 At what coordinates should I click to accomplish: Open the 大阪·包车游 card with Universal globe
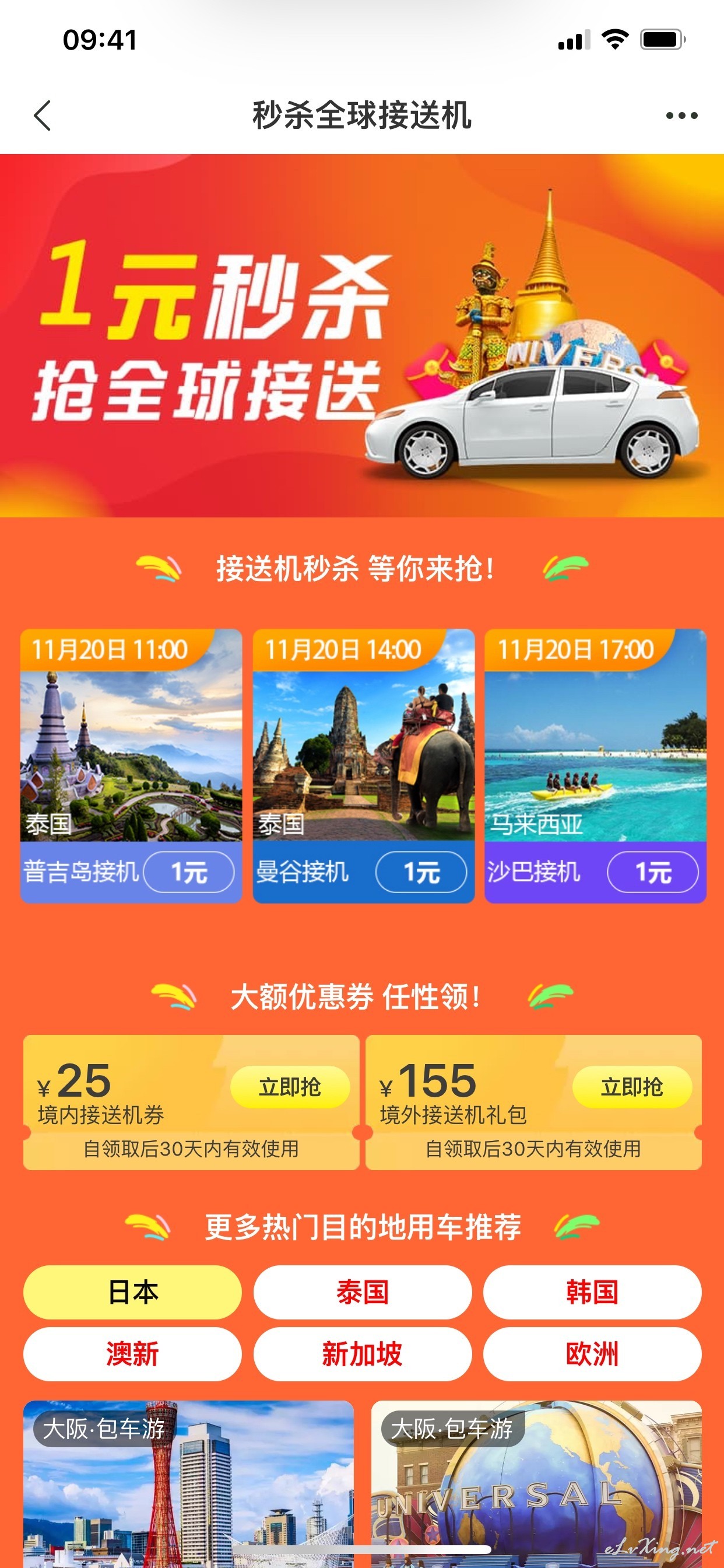(x=537, y=1484)
